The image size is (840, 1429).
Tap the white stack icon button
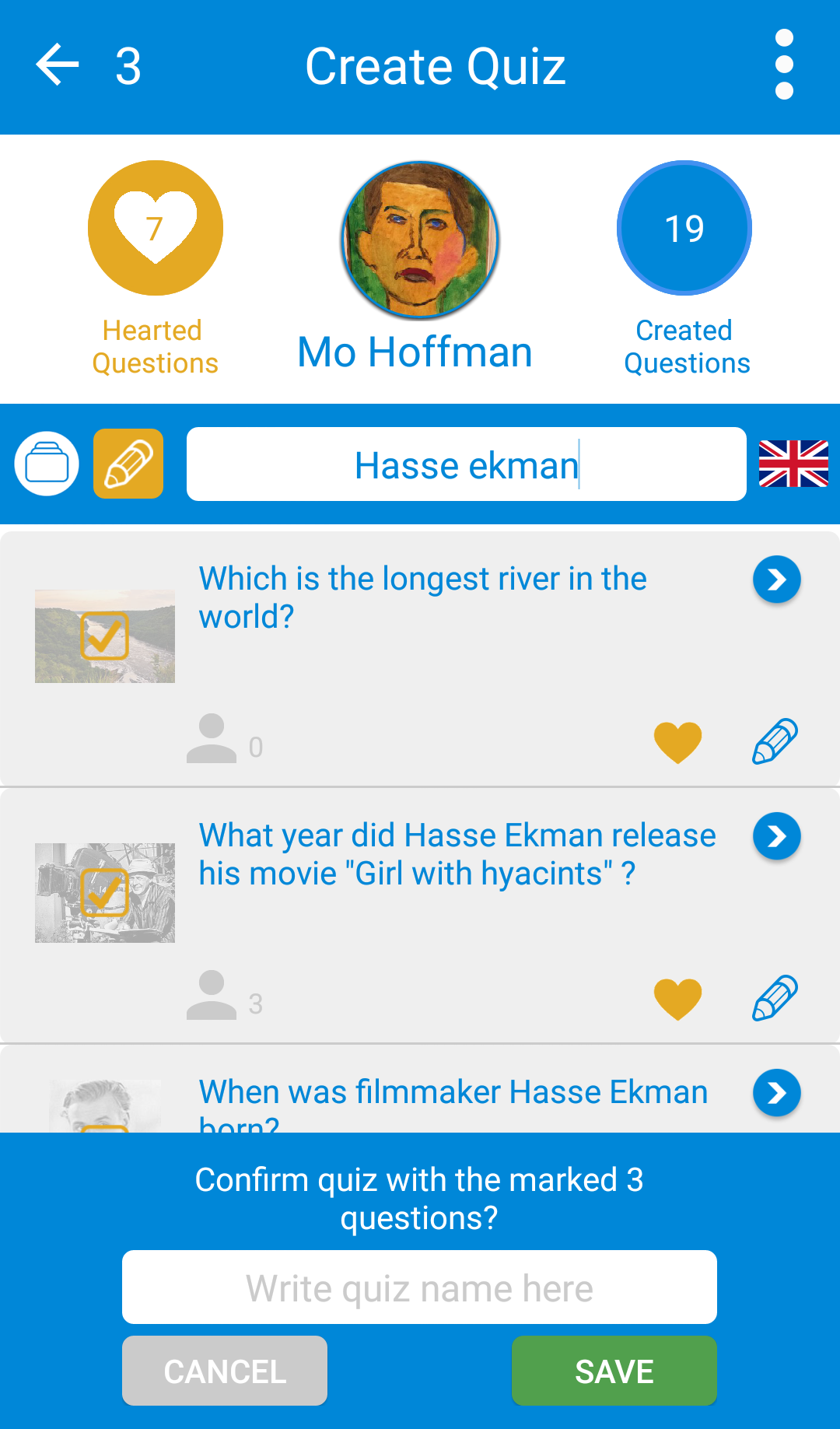47,464
